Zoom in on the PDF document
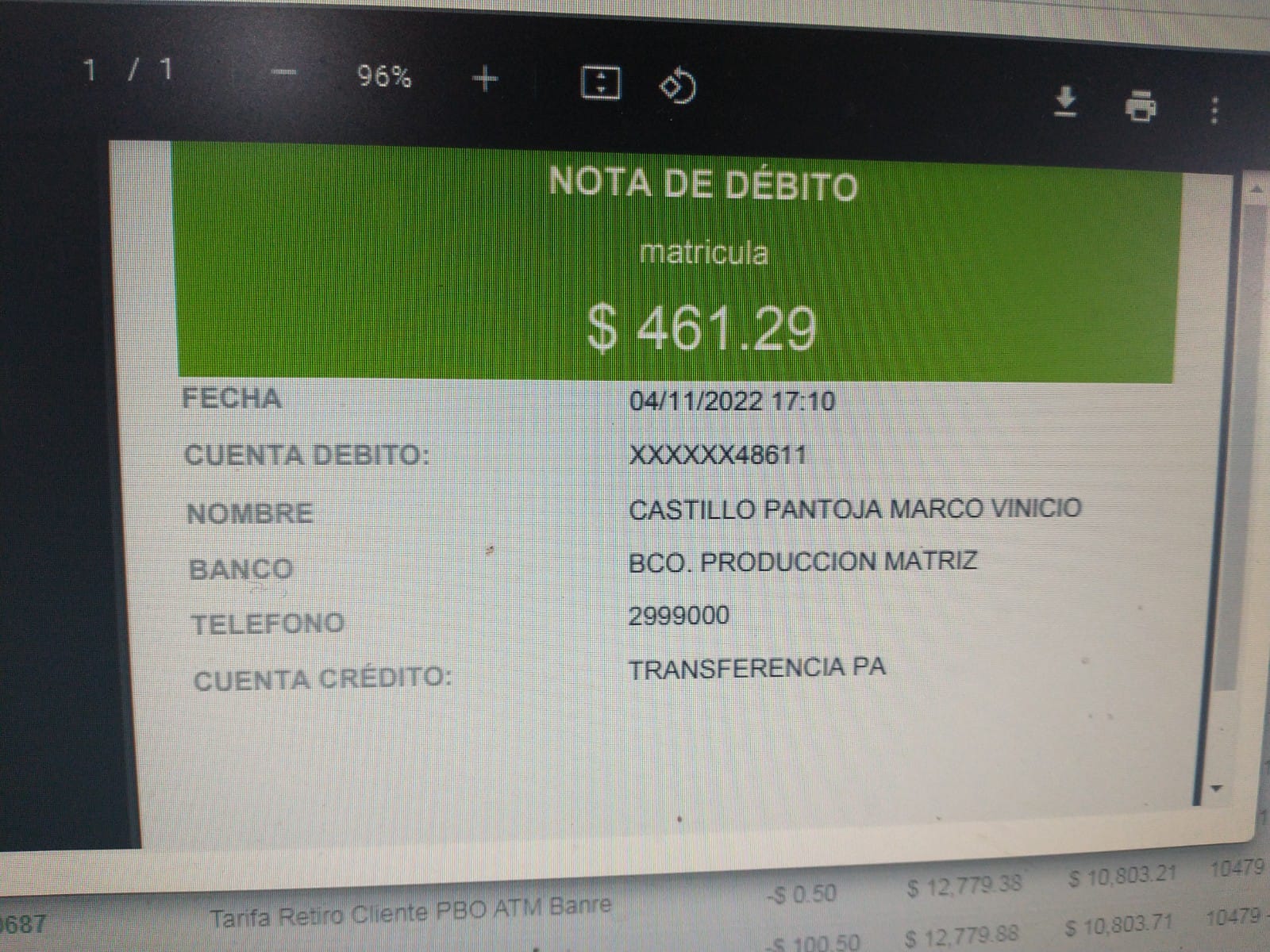The width and height of the screenshot is (1270, 952). coord(485,79)
